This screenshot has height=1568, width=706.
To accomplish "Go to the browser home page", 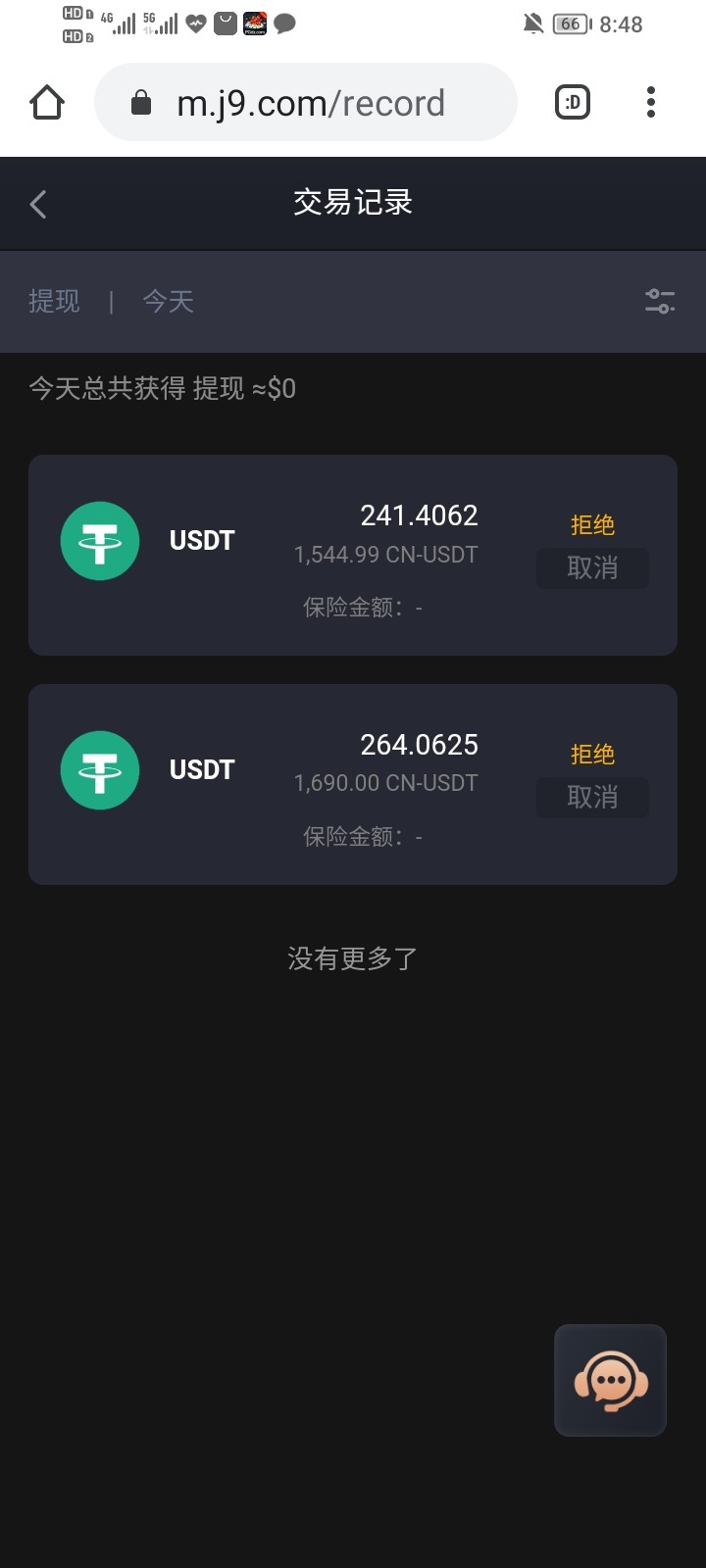I will tap(47, 102).
